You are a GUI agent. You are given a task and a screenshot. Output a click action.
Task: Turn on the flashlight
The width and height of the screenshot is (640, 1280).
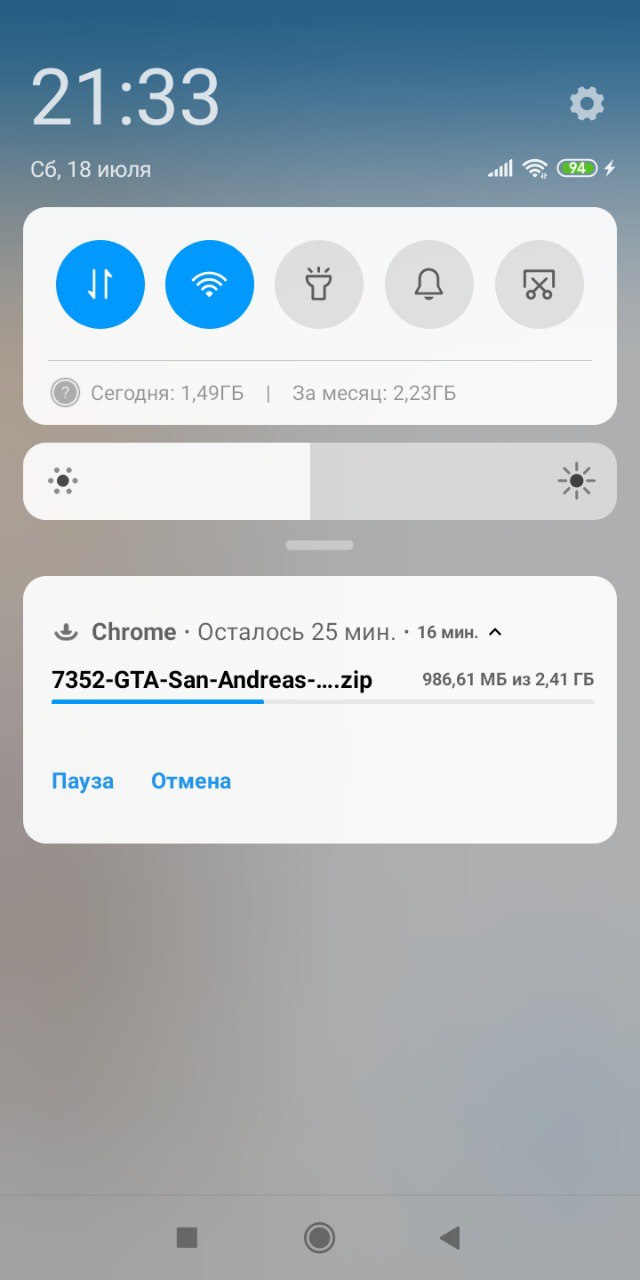[x=319, y=284]
